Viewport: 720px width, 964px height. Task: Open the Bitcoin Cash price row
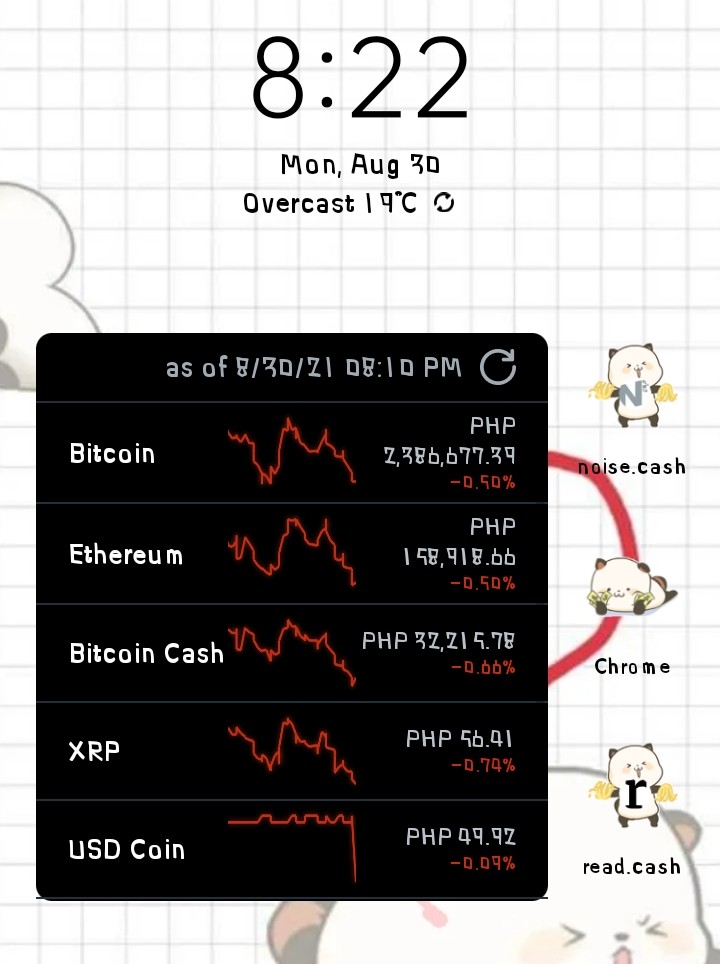(292, 653)
